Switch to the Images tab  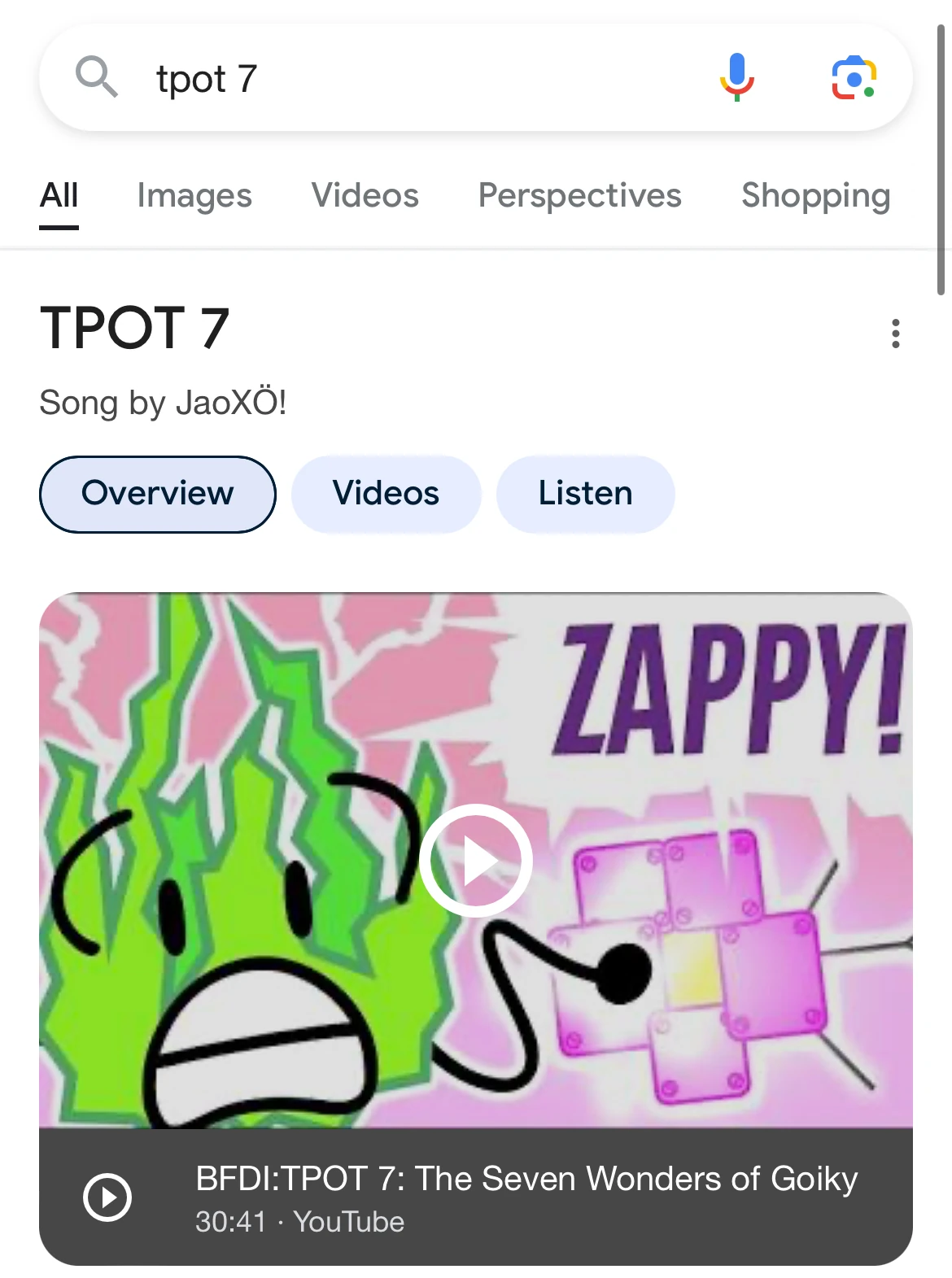(x=195, y=195)
